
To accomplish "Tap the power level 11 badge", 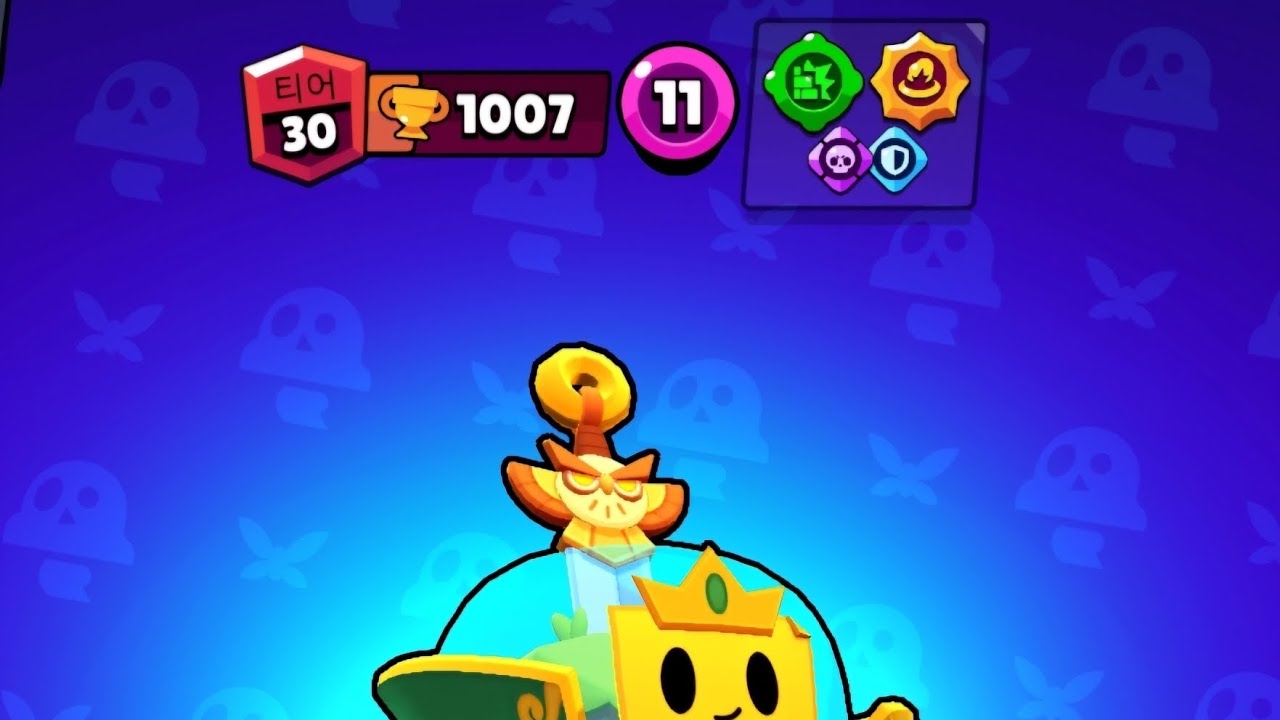I will 678,104.
